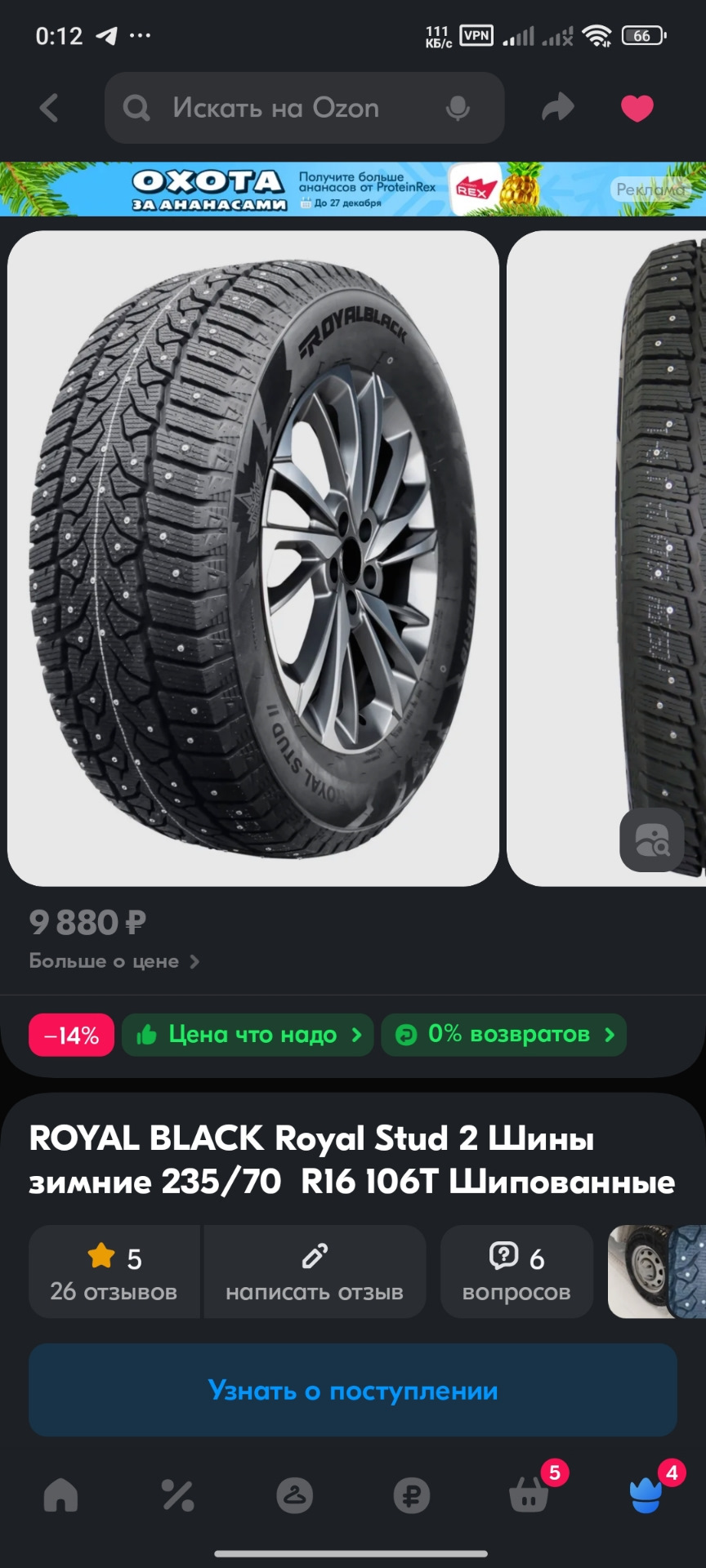Open the ruble finance tab
The height and width of the screenshot is (1568, 706).
pyautogui.click(x=411, y=1496)
